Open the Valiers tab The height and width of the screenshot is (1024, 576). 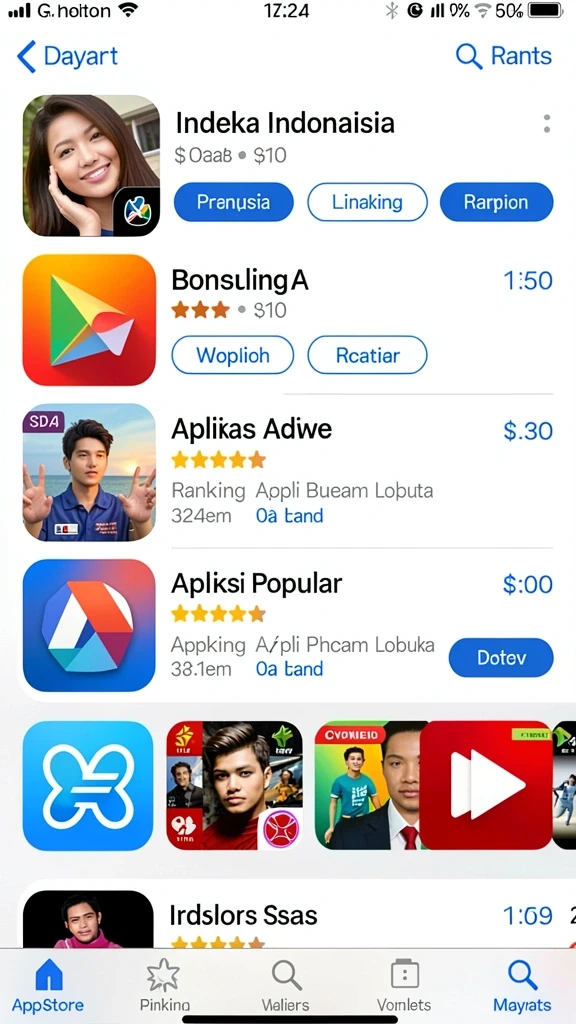pyautogui.click(x=285, y=985)
